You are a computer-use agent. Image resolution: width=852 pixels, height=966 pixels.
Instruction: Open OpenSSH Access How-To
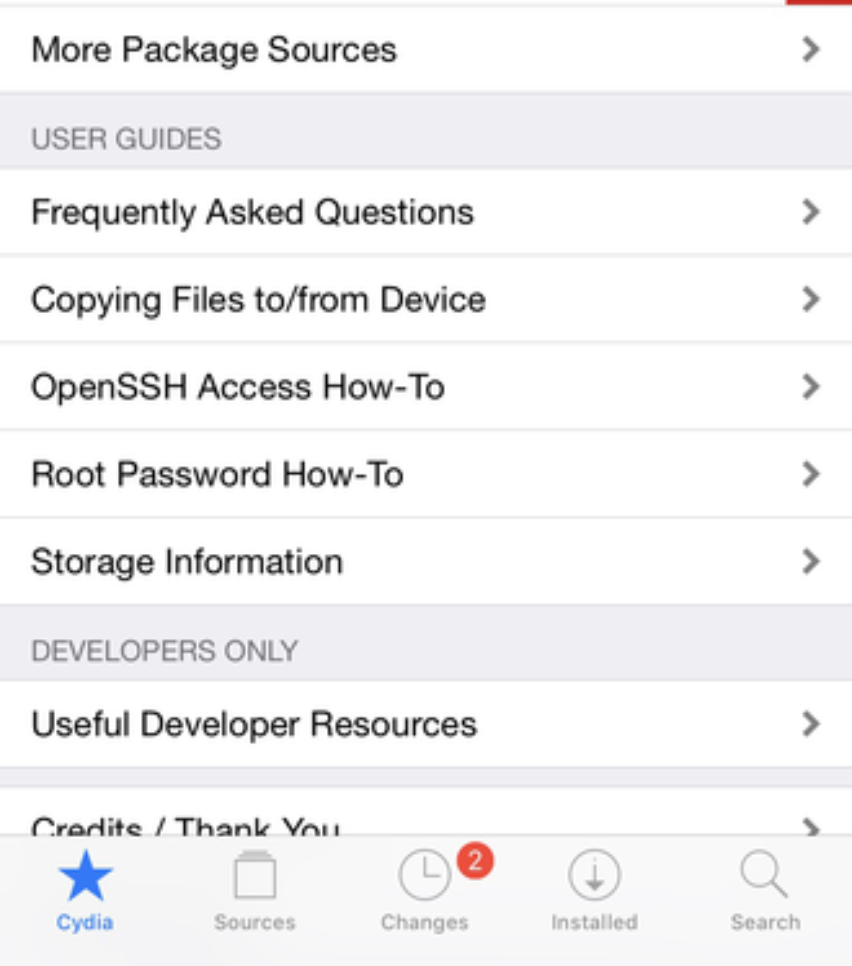point(425,387)
